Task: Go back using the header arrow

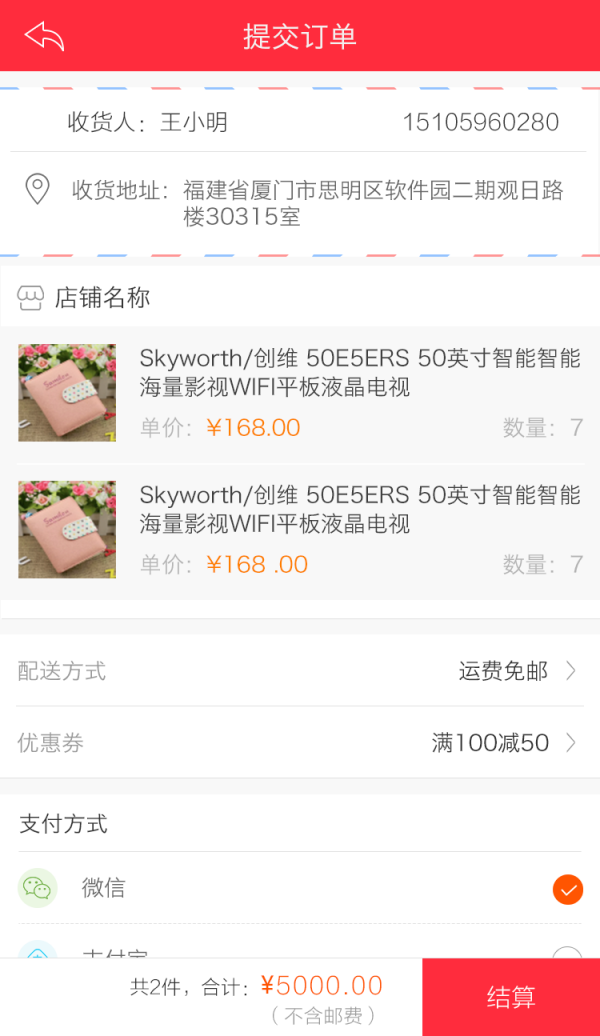Action: pyautogui.click(x=44, y=36)
